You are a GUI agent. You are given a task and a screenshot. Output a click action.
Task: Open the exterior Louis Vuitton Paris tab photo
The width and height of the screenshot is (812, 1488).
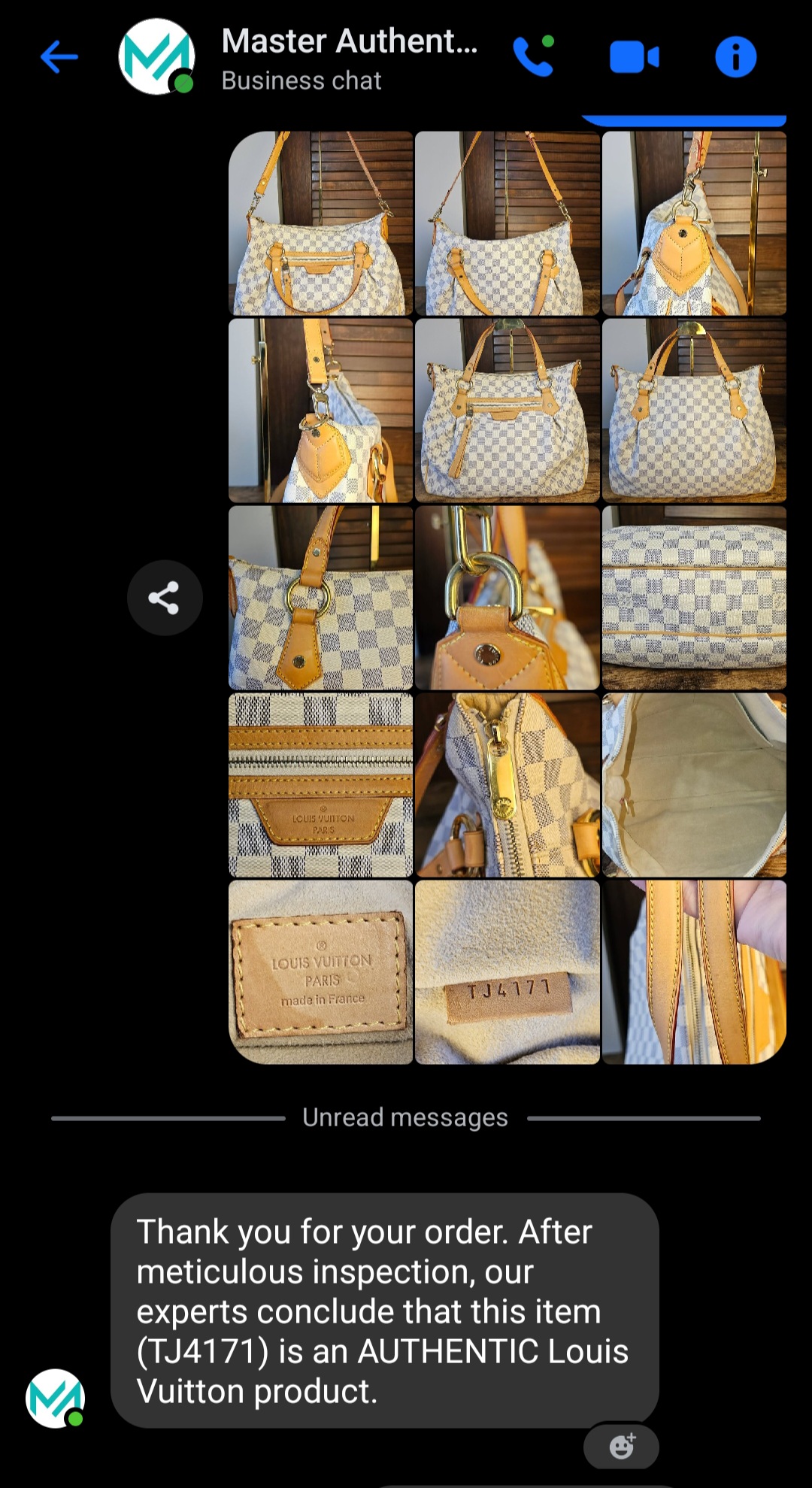[321, 785]
